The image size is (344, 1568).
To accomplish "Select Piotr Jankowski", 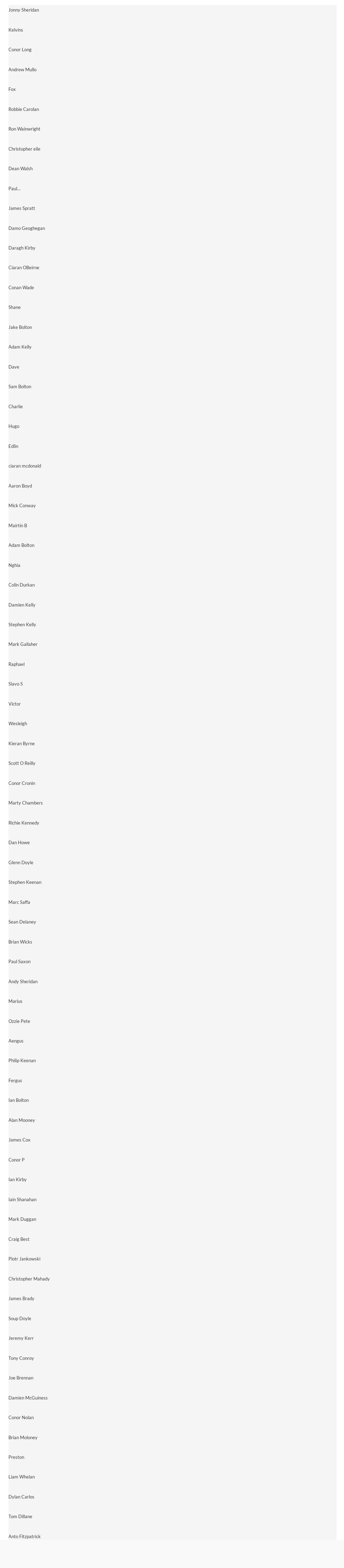I will 24,1259.
